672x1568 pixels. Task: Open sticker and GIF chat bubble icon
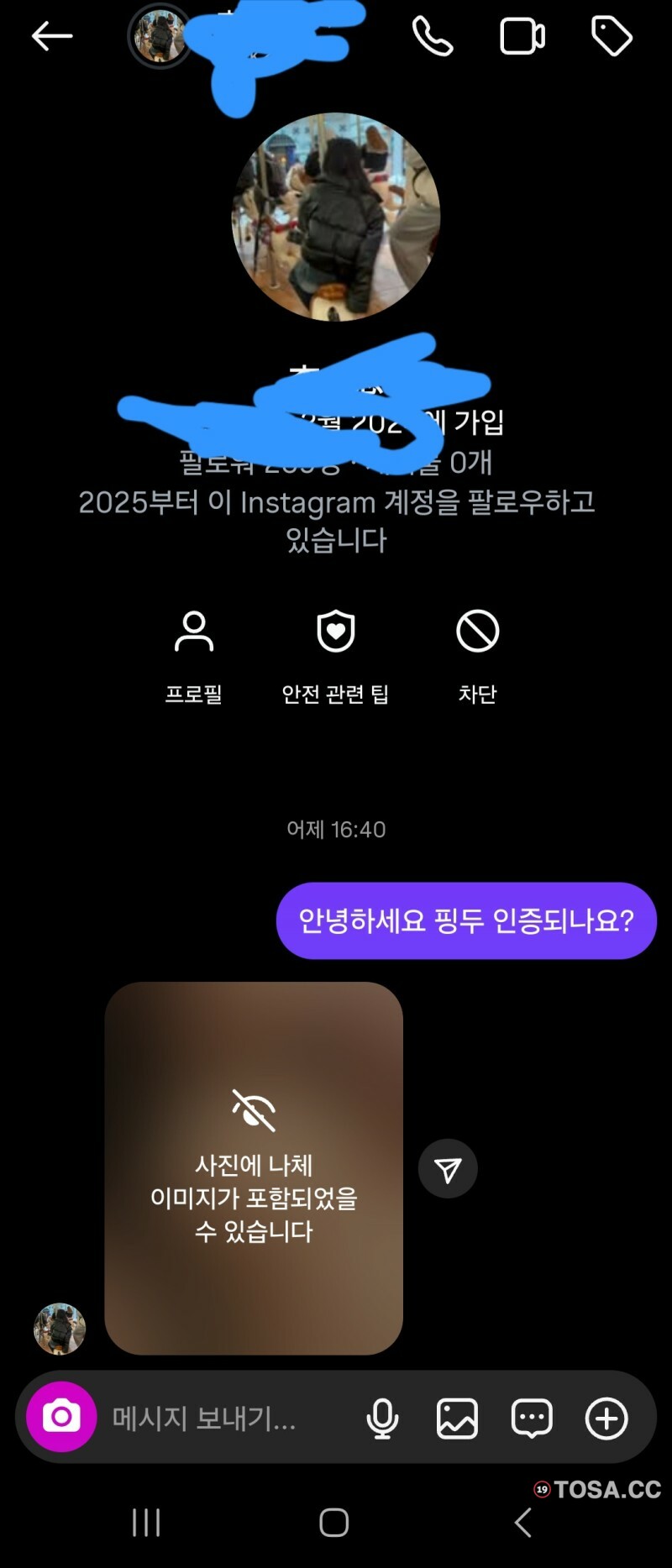click(532, 1419)
